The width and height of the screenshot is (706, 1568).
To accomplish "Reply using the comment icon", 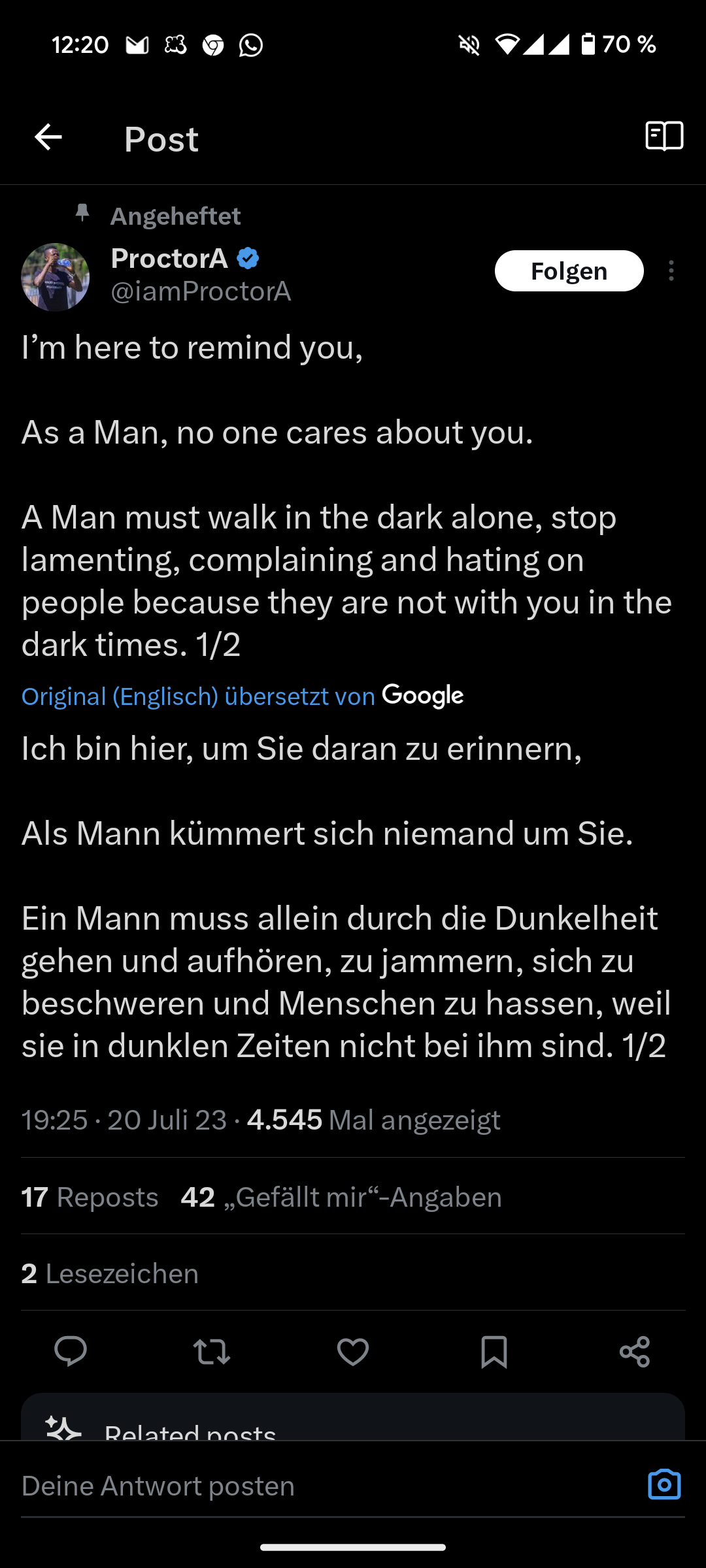I will [71, 1351].
